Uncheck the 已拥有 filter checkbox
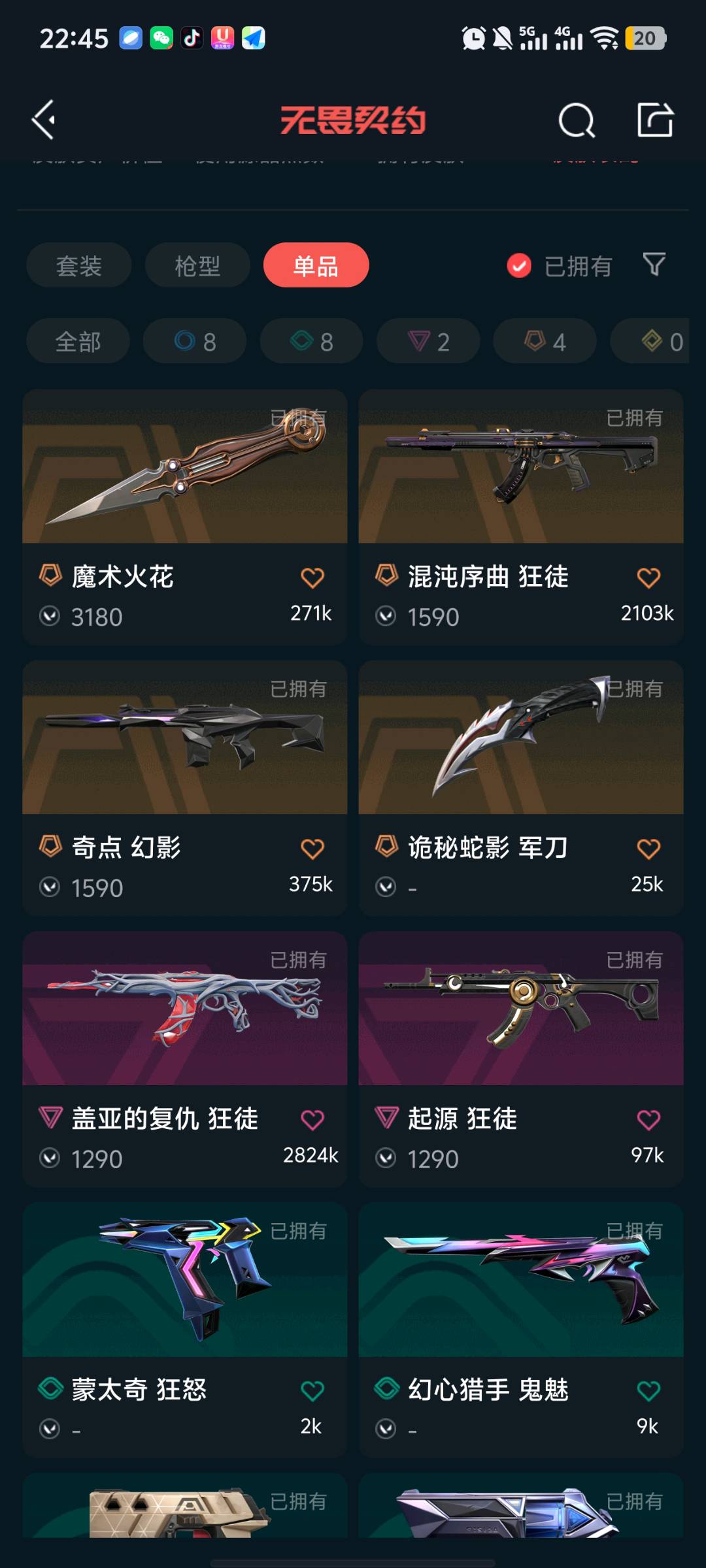Screen dimensions: 706x1568 519,266
